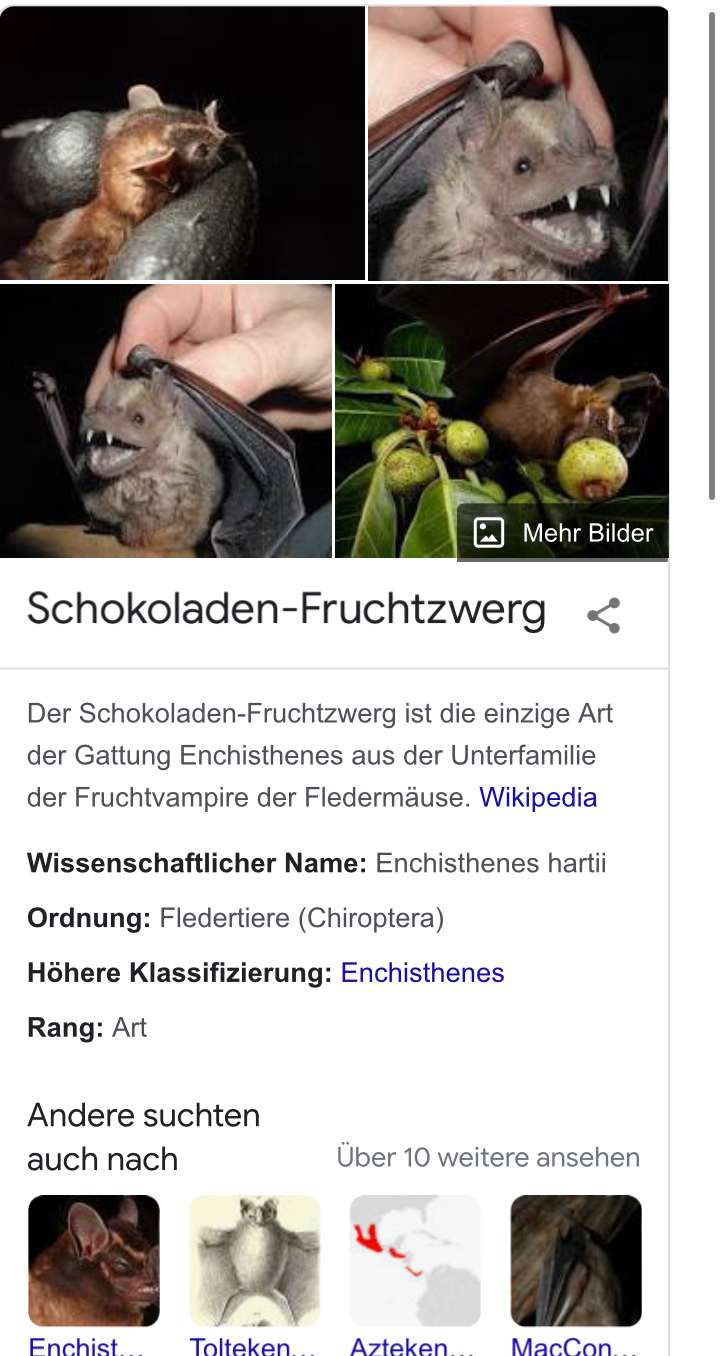The height and width of the screenshot is (1356, 721).
Task: Open the Enchisthenes classification link
Action: tap(422, 972)
